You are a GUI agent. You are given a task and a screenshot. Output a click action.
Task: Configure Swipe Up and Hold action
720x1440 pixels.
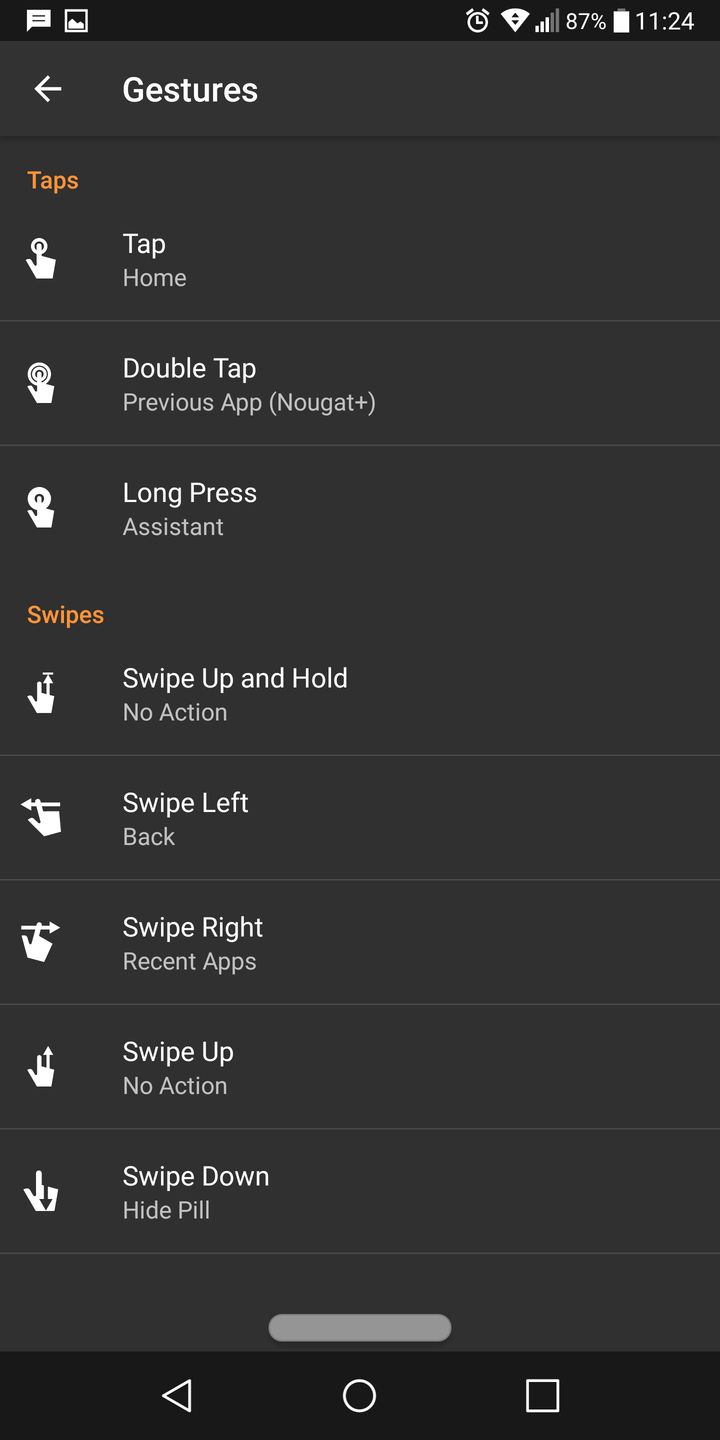point(360,694)
